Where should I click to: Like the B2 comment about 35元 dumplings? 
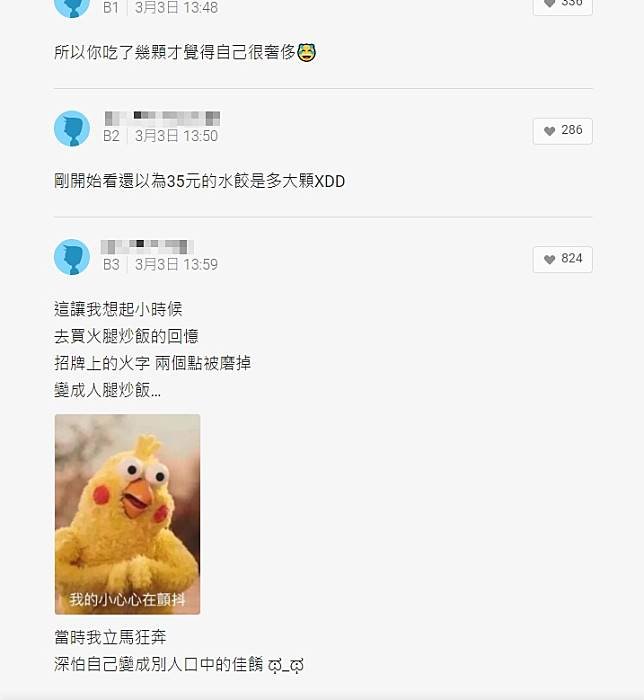[x=562, y=131]
